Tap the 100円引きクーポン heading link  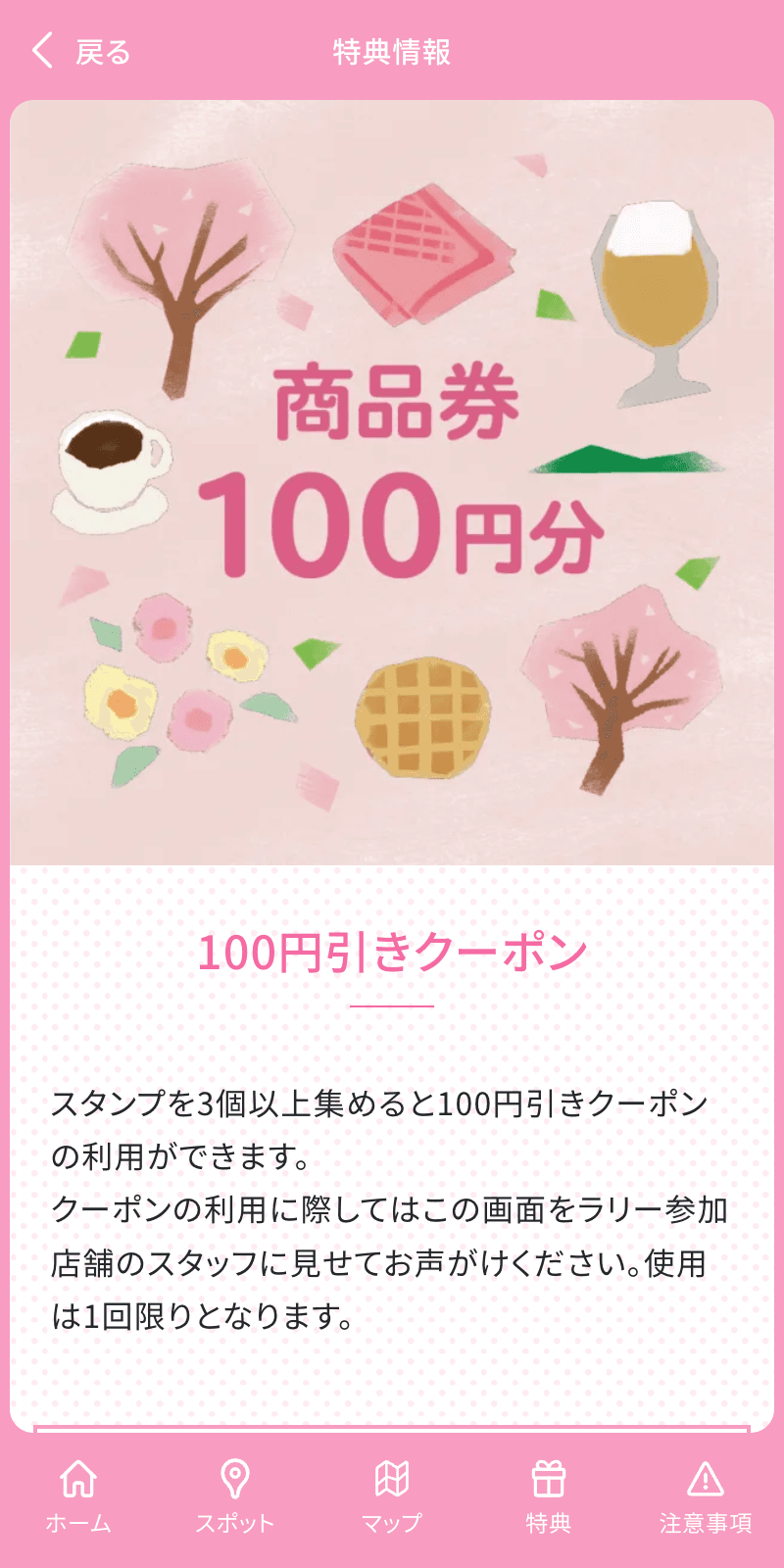392,951
